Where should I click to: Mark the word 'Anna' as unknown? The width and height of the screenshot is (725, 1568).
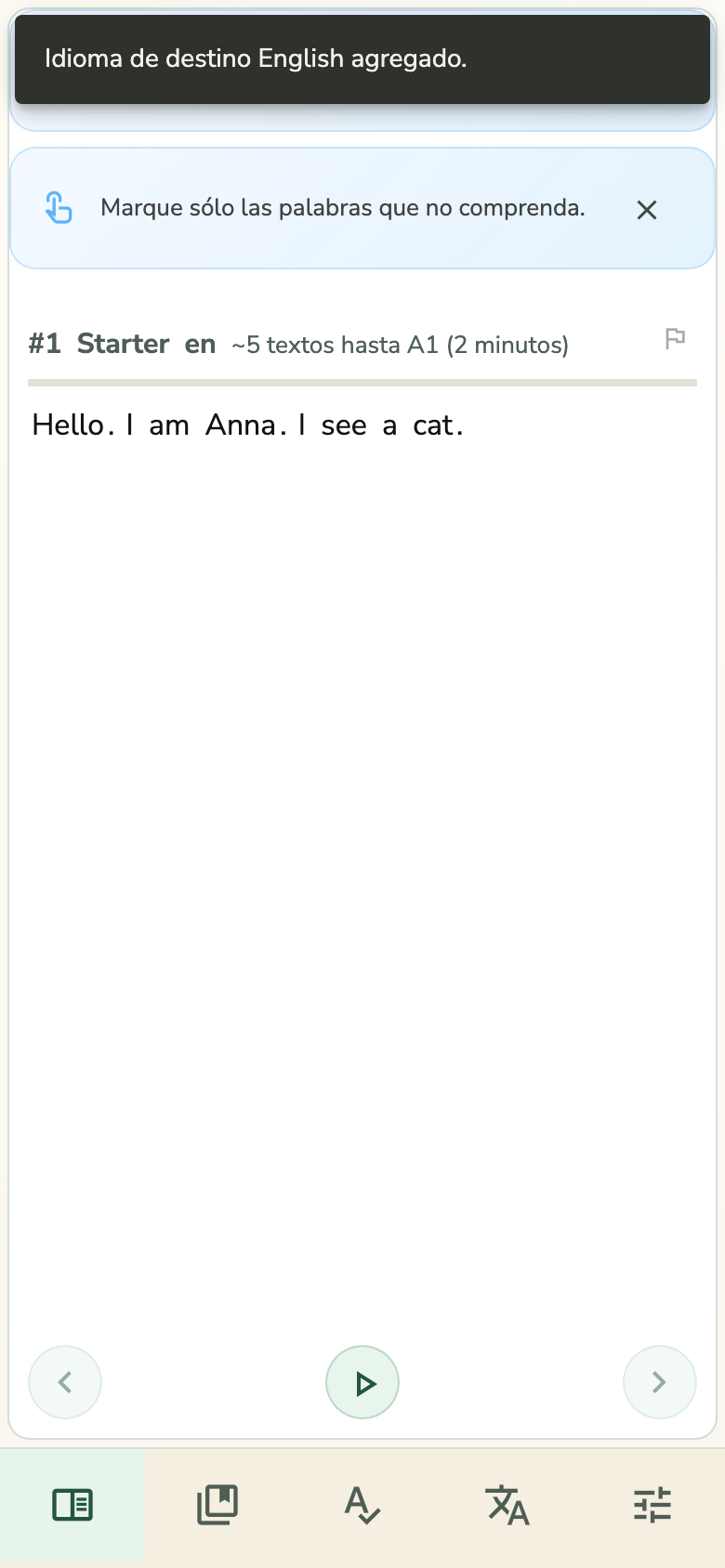tap(240, 425)
